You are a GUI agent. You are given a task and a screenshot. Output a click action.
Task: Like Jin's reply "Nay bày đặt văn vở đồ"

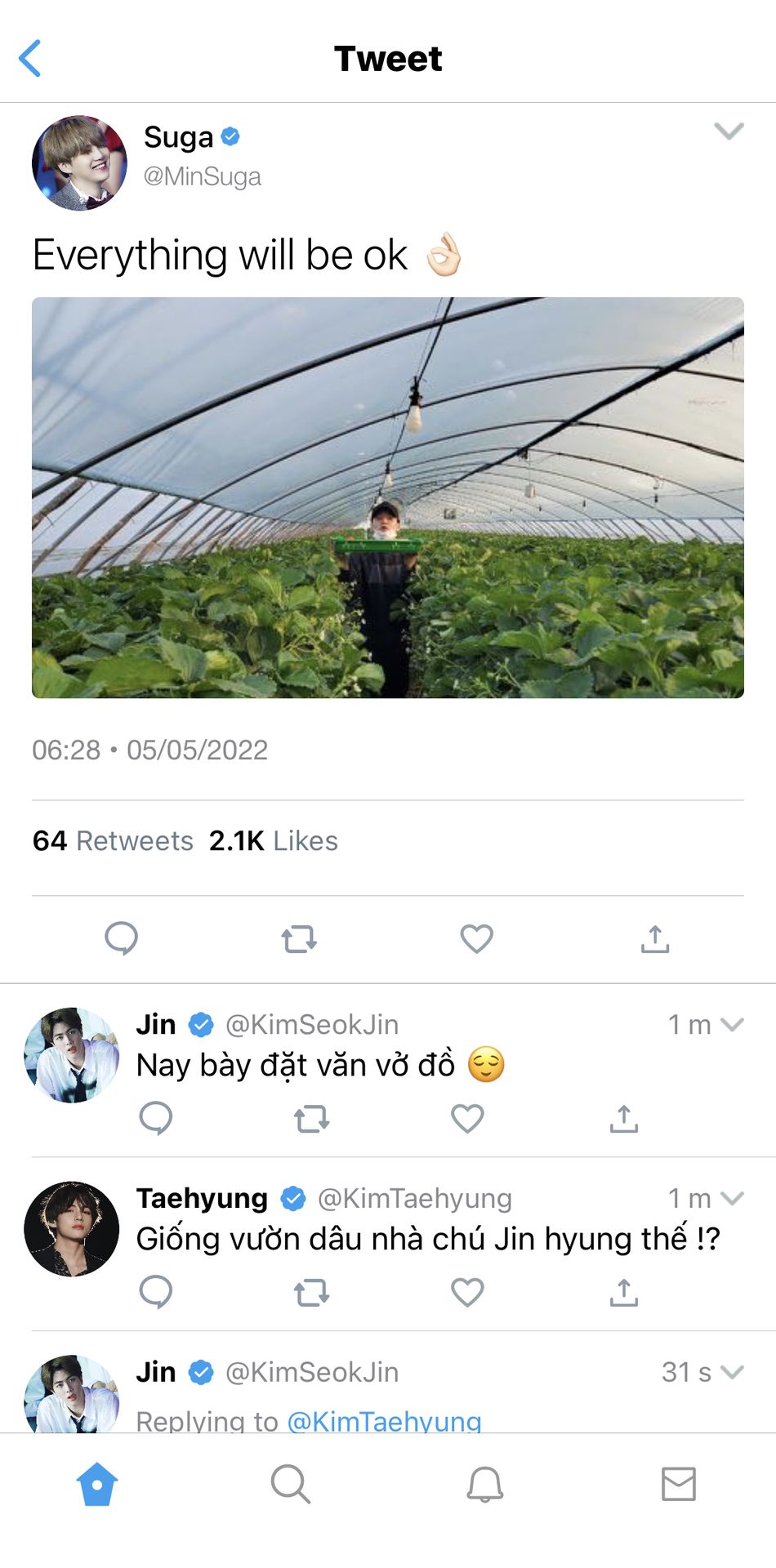(468, 1118)
